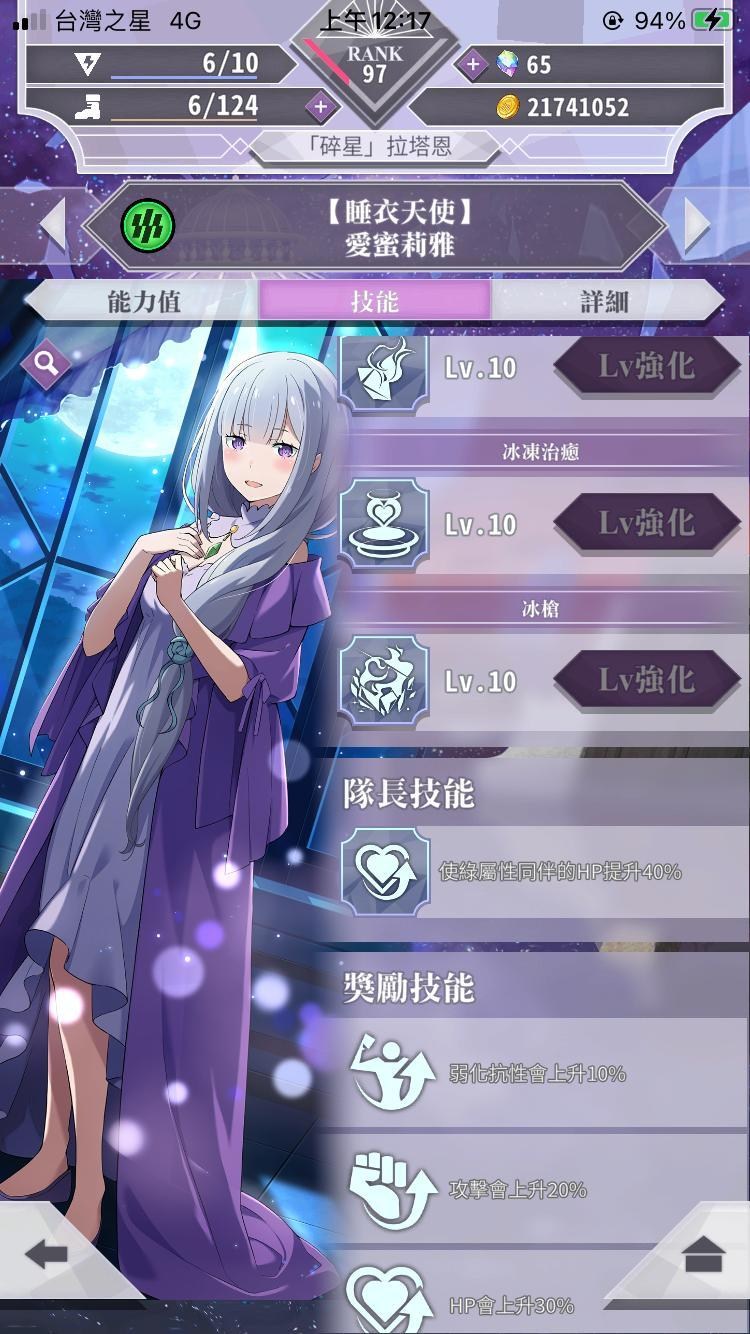Tap the plus button beside the 6/124 counter
This screenshot has width=750, height=1334.
320,106
